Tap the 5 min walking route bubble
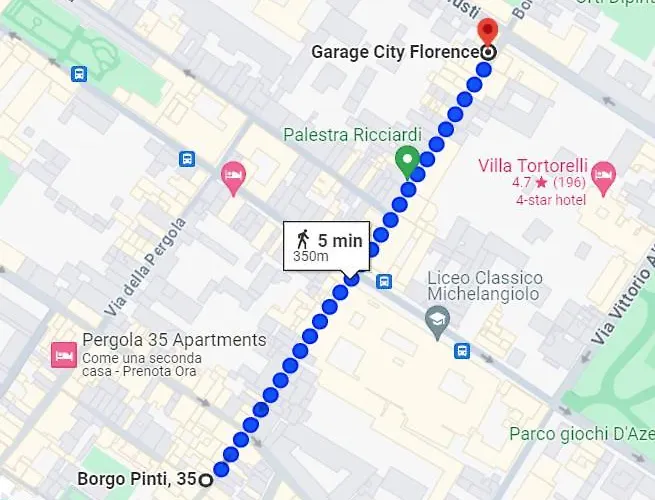Screen dimensions: 655x500 (x=327, y=245)
